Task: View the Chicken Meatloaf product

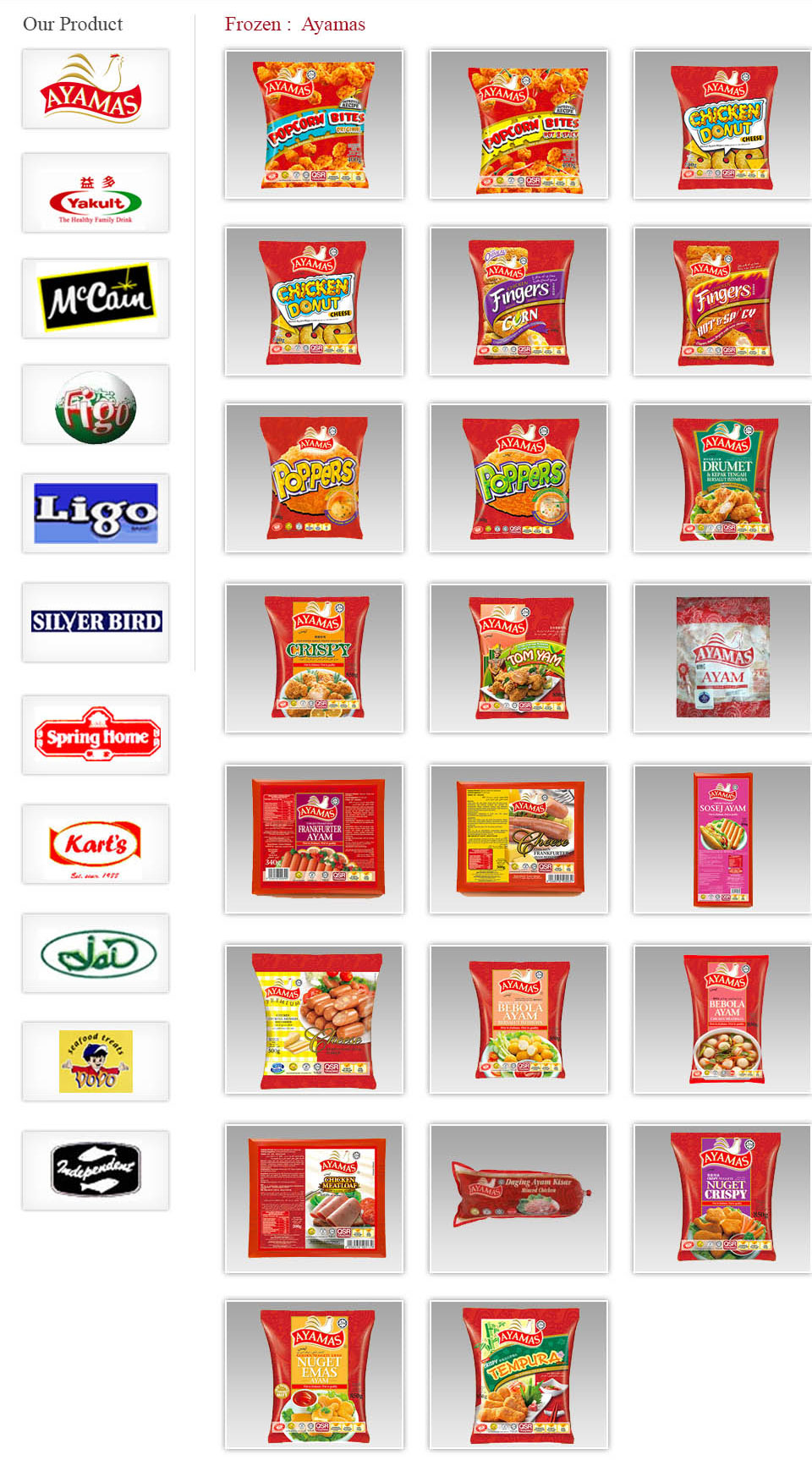Action: click(315, 1198)
